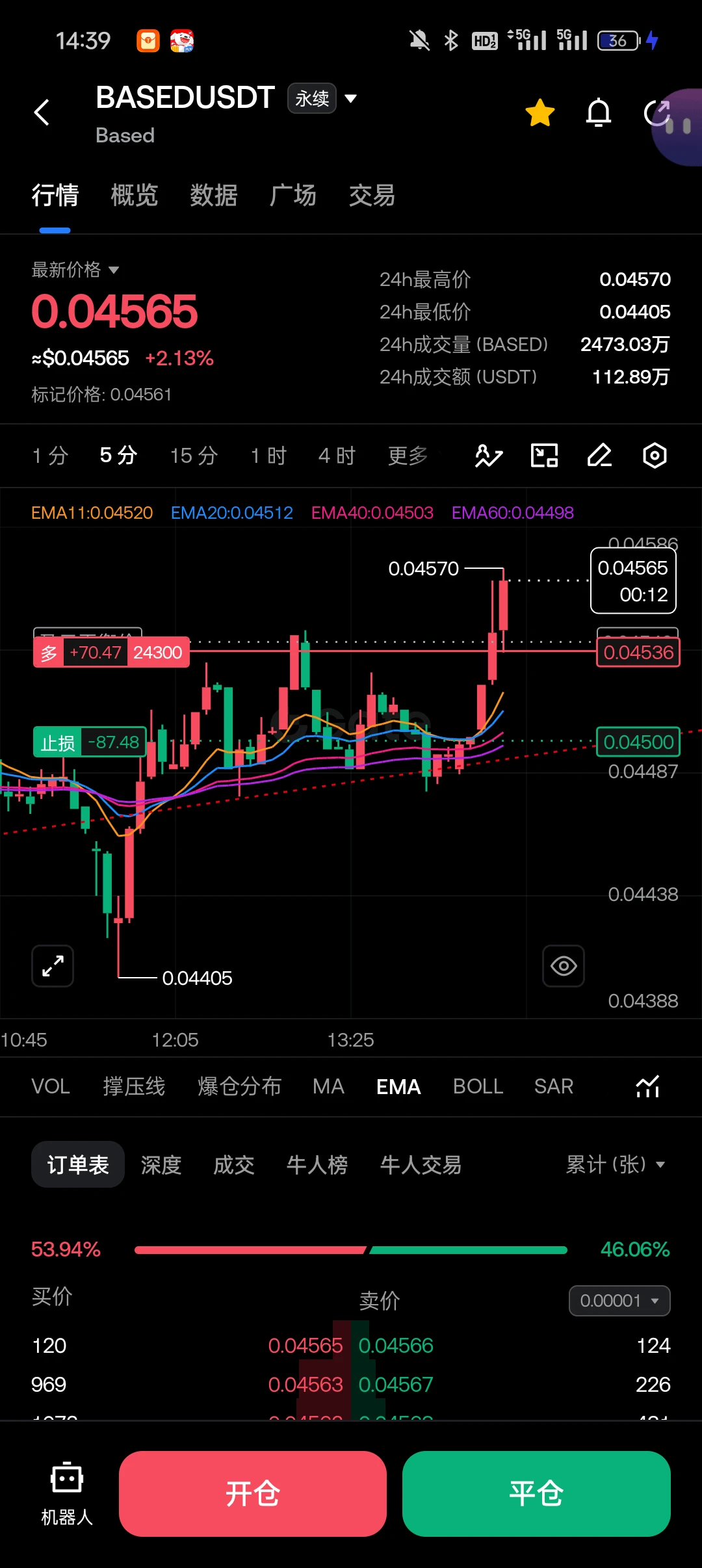Screen dimensions: 702x1568
Task: Select the 4 时 chart interval
Action: pos(337,456)
